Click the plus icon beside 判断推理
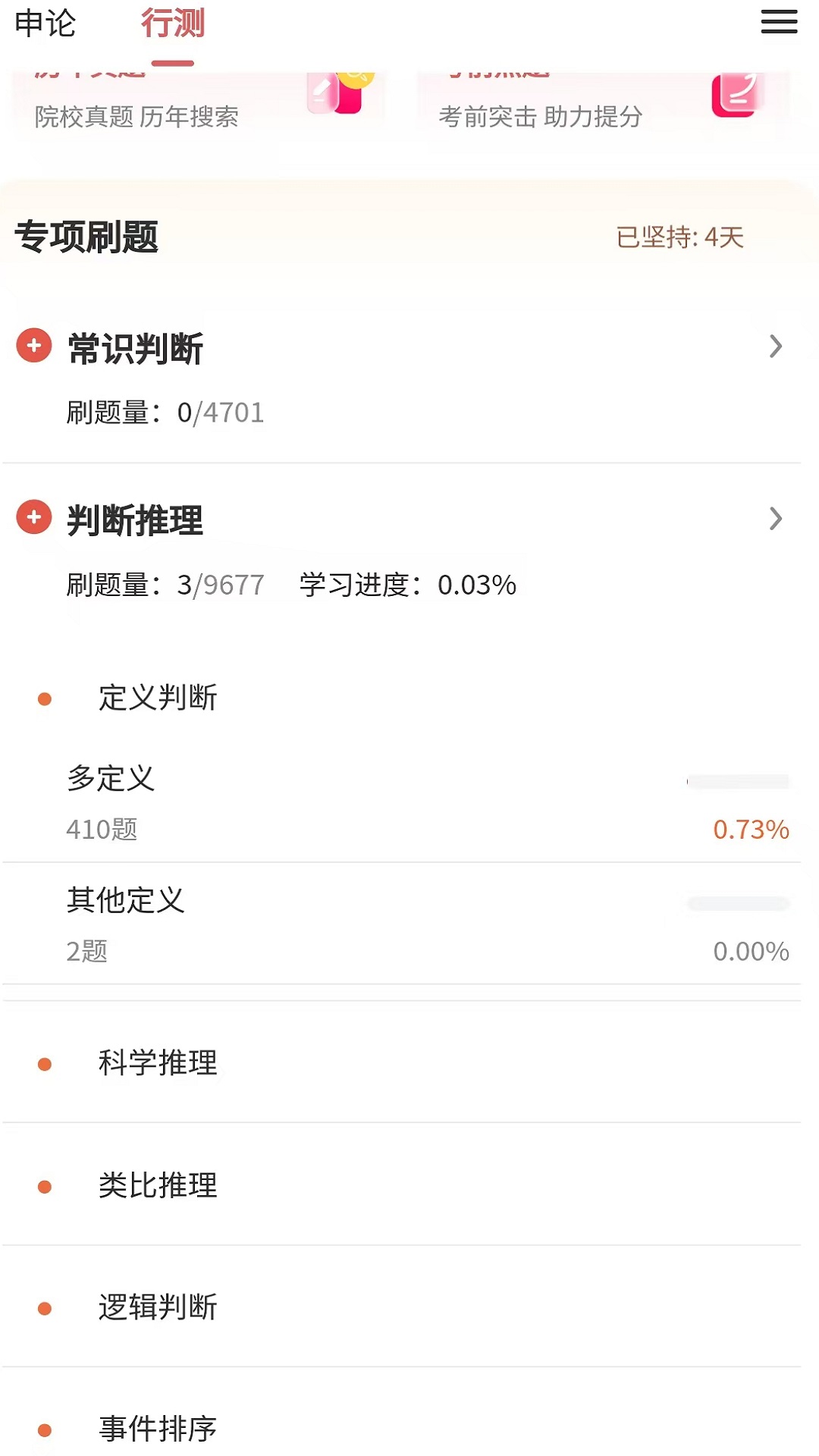This screenshot has width=819, height=1456. tap(33, 519)
